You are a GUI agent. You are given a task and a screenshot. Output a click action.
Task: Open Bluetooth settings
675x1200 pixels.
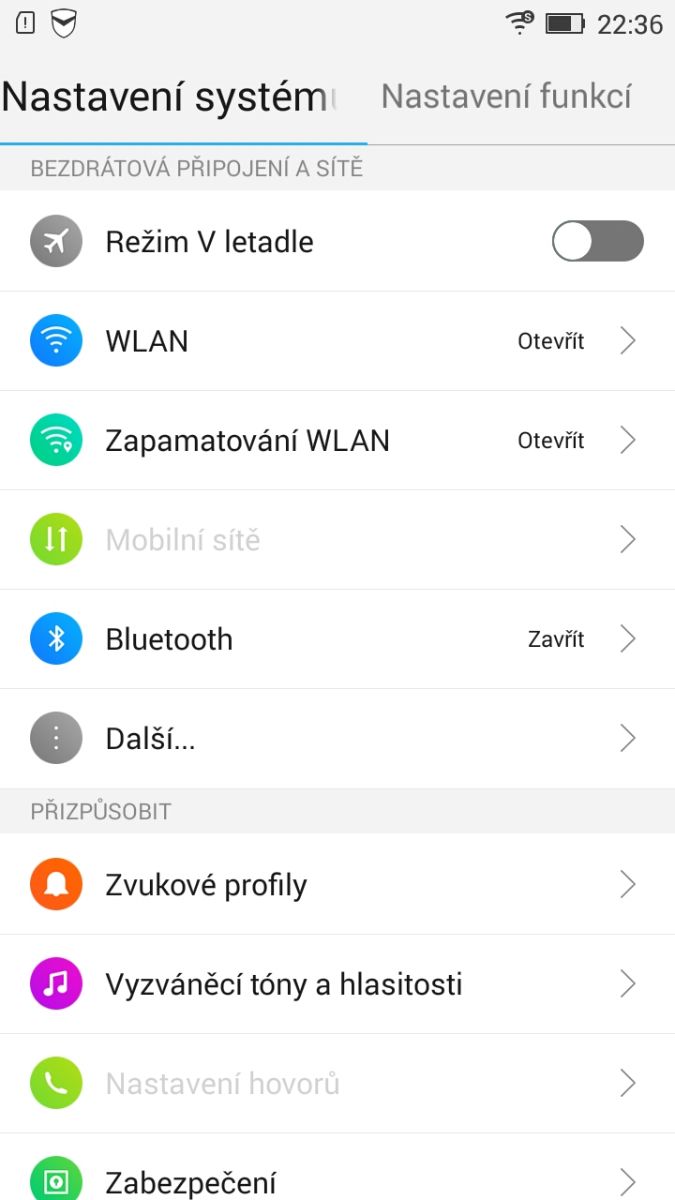point(337,639)
